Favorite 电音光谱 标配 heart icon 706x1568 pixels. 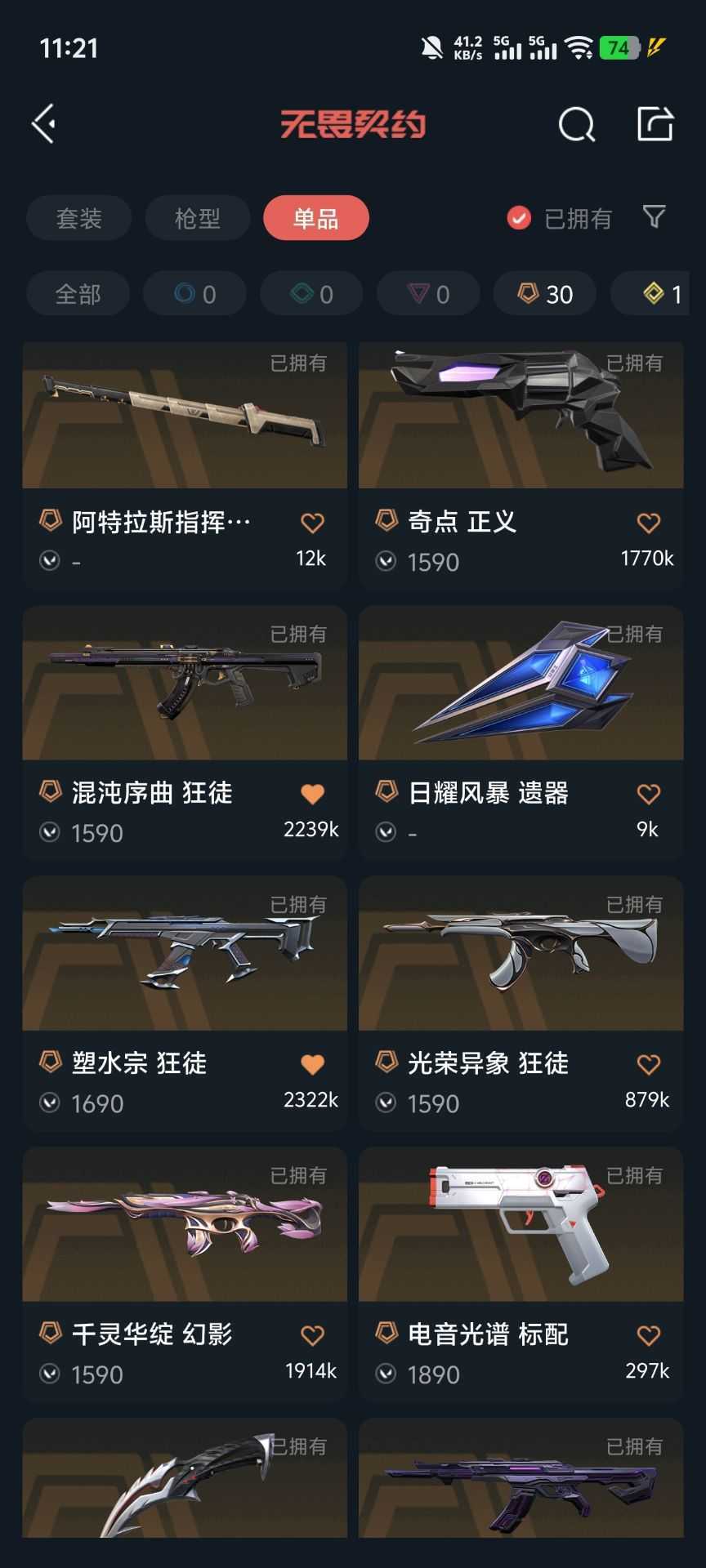point(648,1335)
